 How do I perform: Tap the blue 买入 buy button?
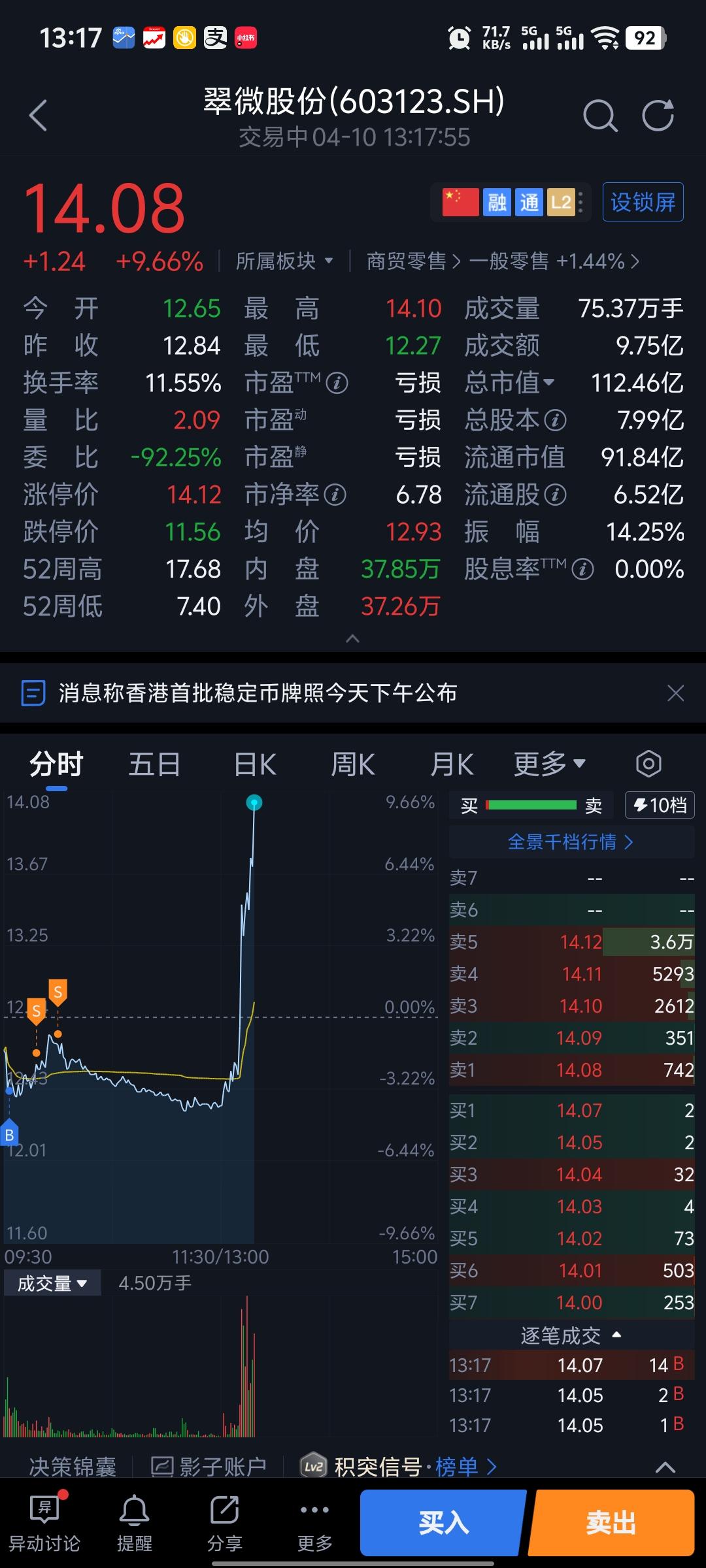click(x=442, y=1522)
